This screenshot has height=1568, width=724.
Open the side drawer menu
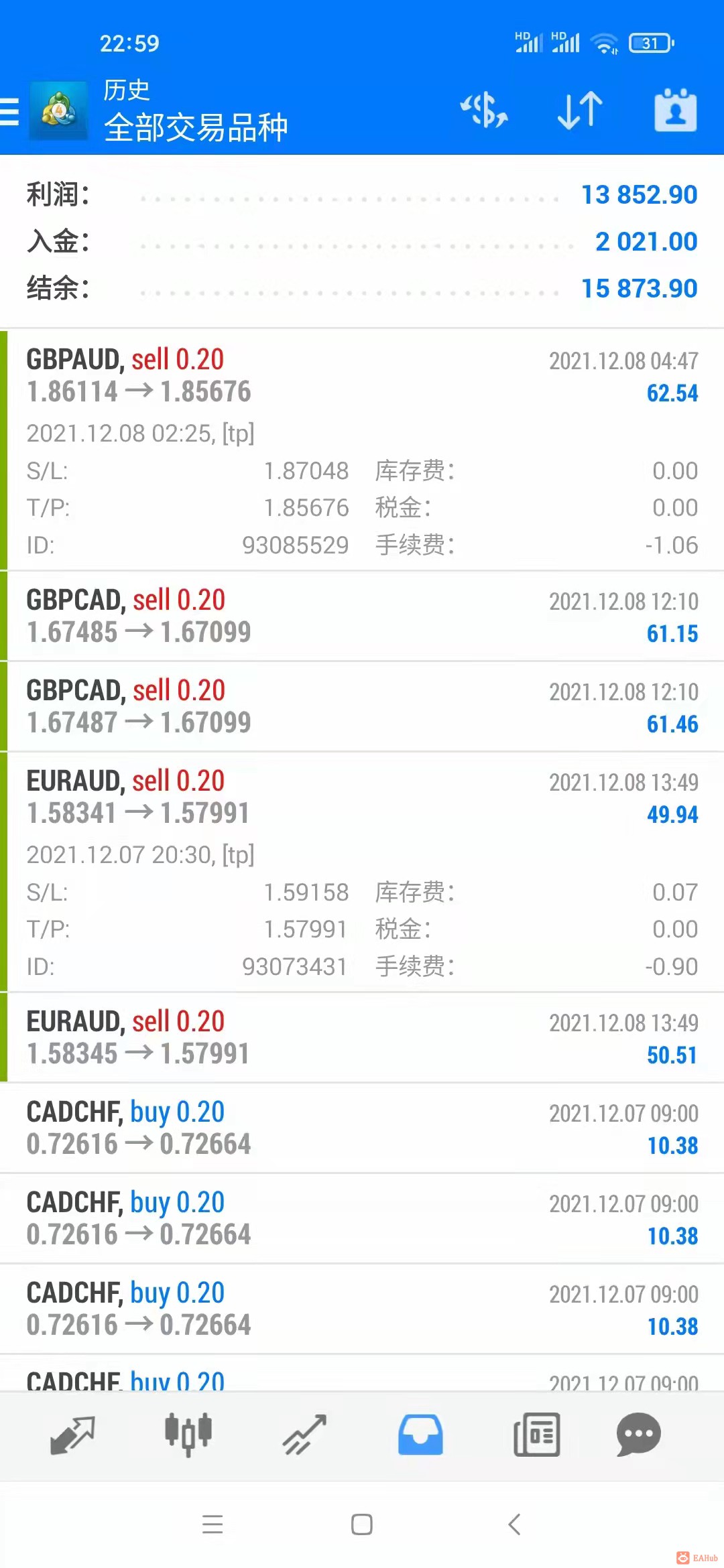tap(11, 111)
